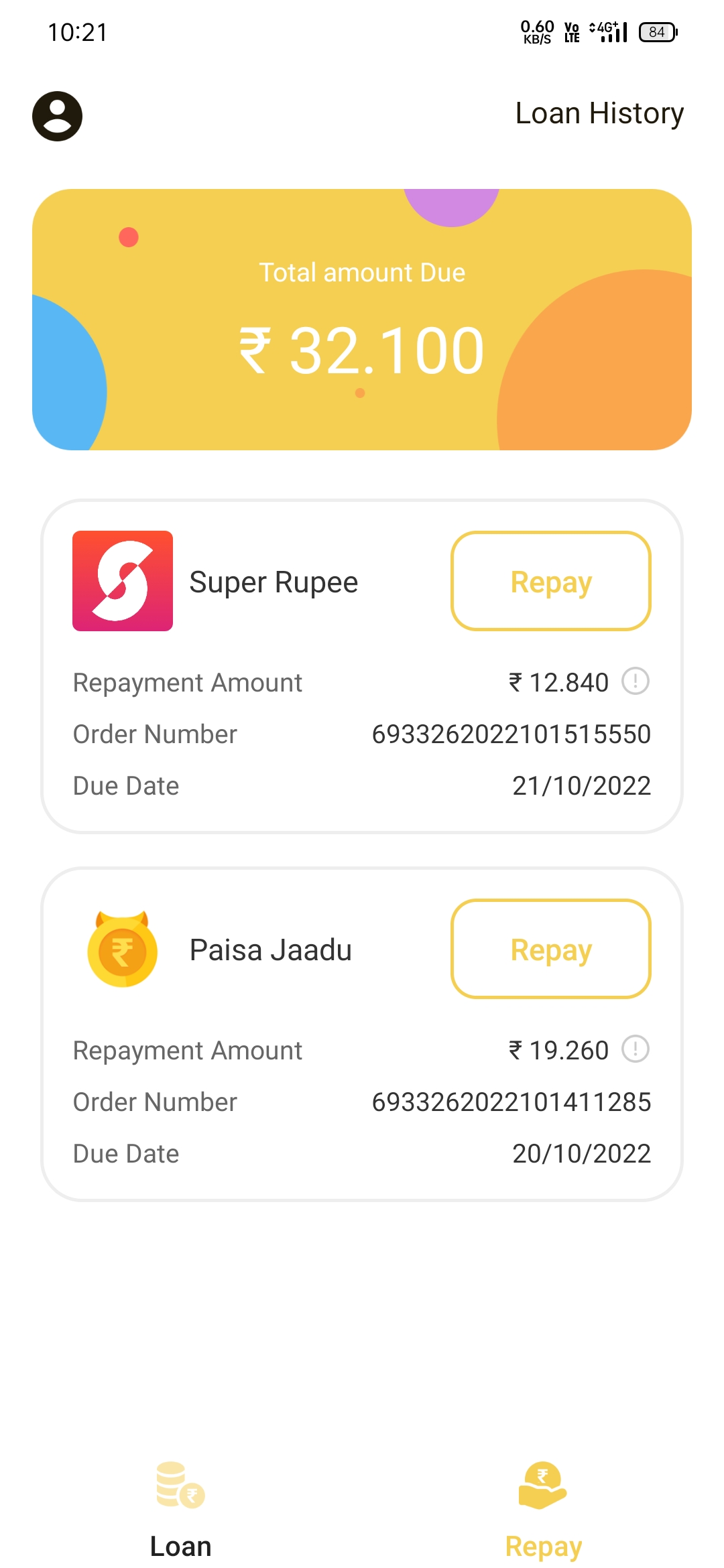
Task: Open Loan History
Action: click(x=599, y=113)
